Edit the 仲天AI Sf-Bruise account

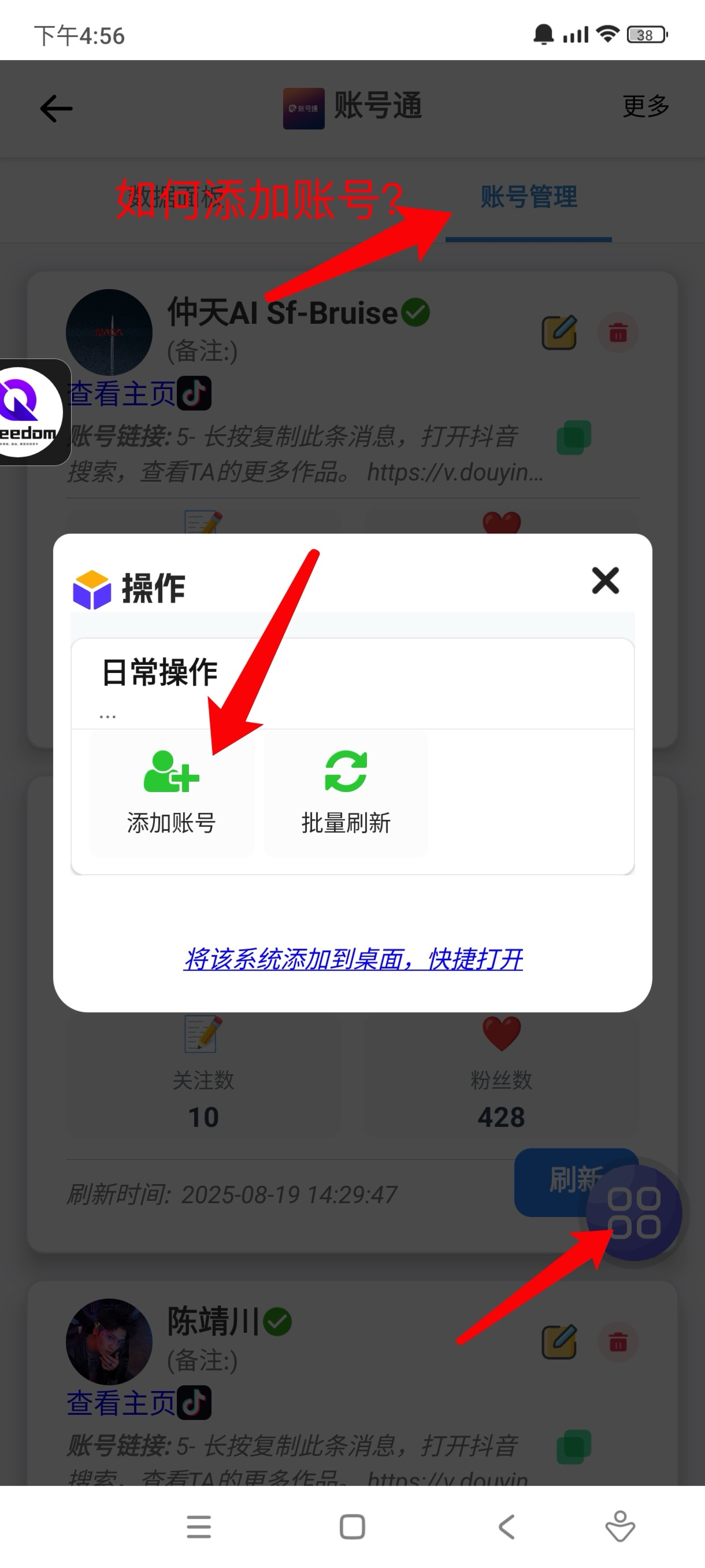point(559,332)
